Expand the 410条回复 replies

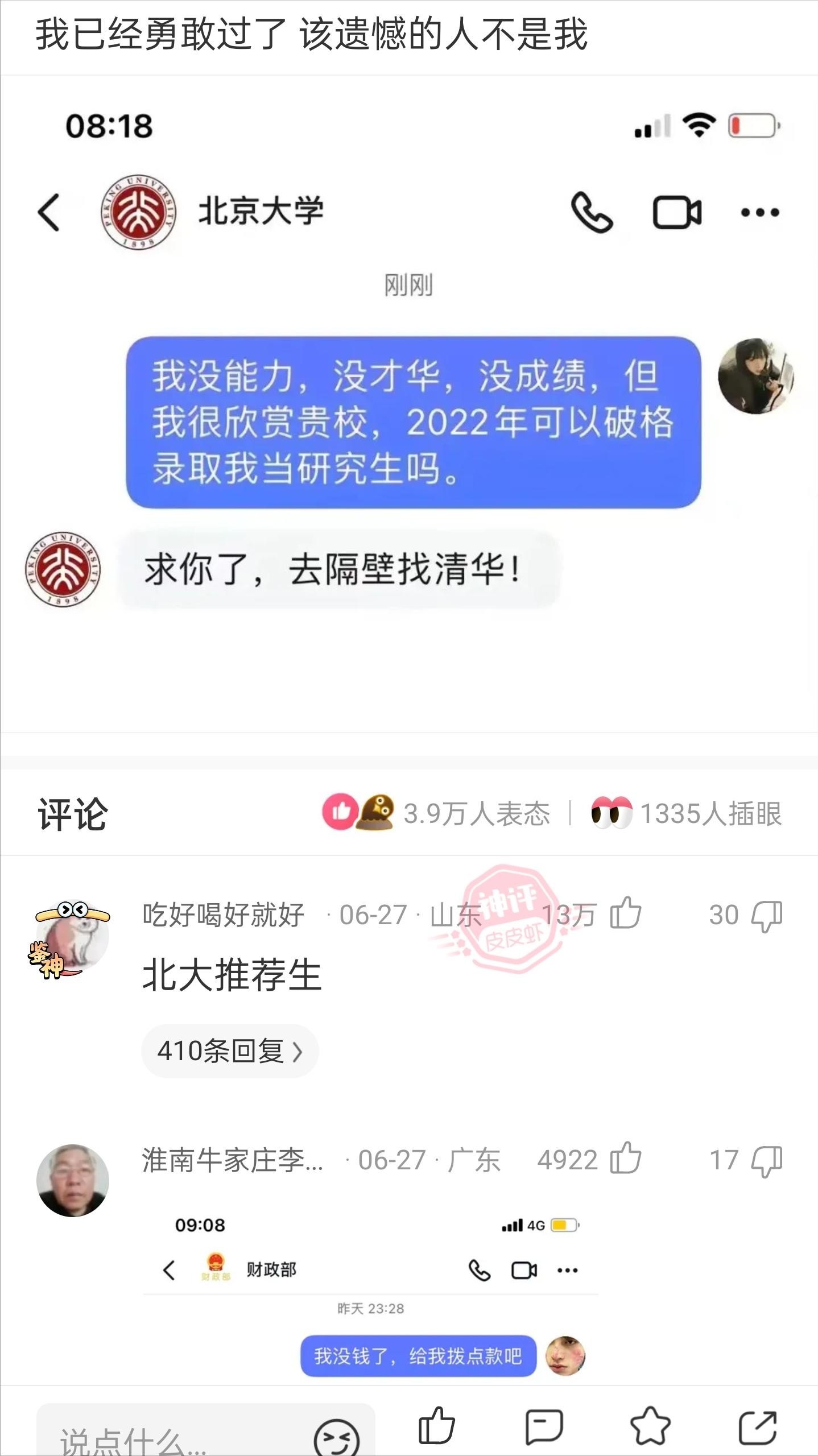(229, 1051)
